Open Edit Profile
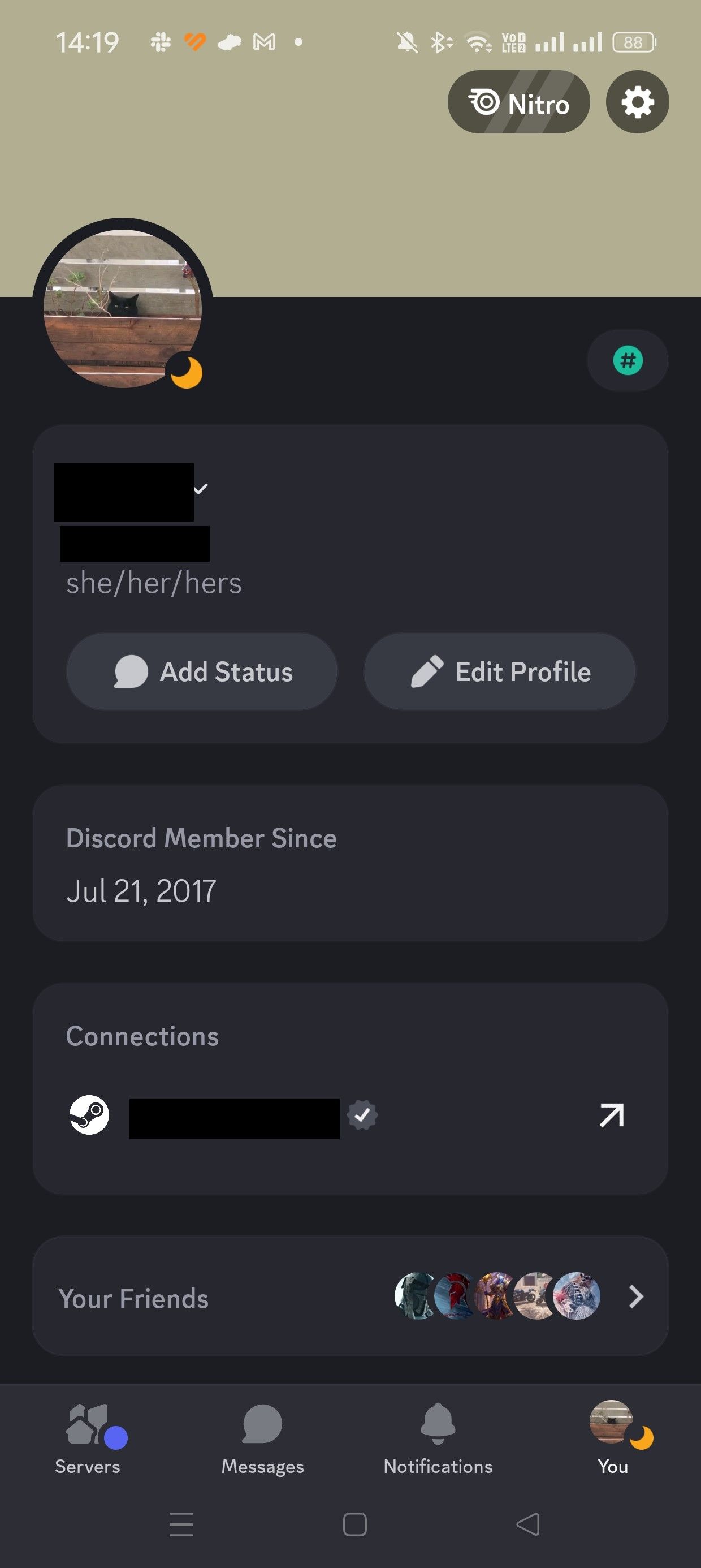The height and width of the screenshot is (1568, 701). coord(500,671)
